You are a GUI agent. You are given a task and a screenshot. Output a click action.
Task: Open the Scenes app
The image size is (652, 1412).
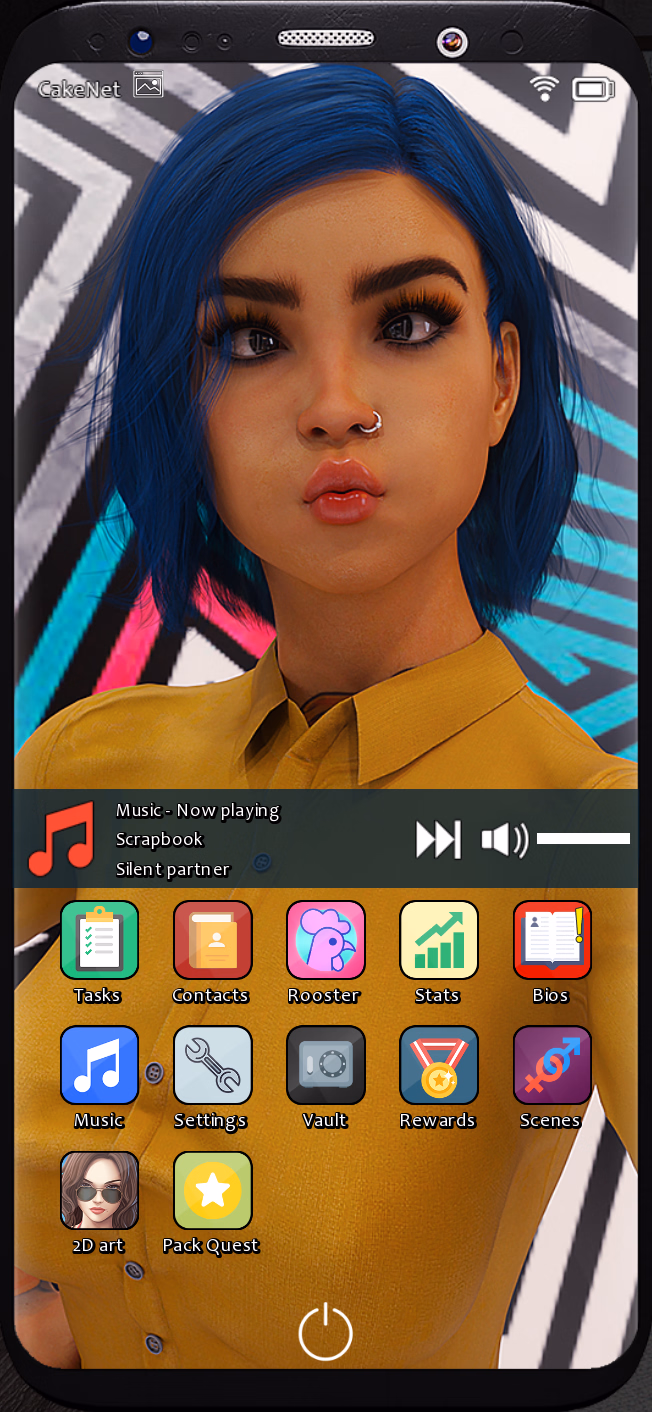tap(552, 1065)
